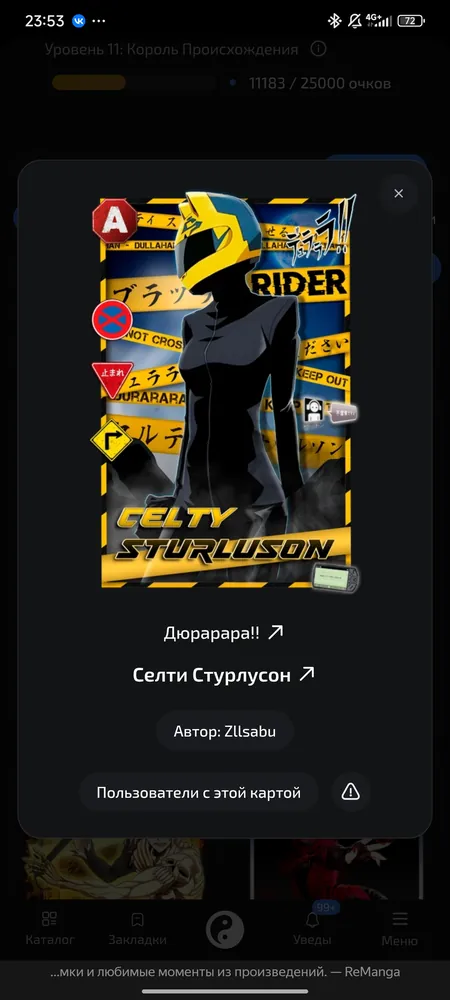Open the author Zllsabu chip
The height and width of the screenshot is (1000, 450).
[224, 731]
